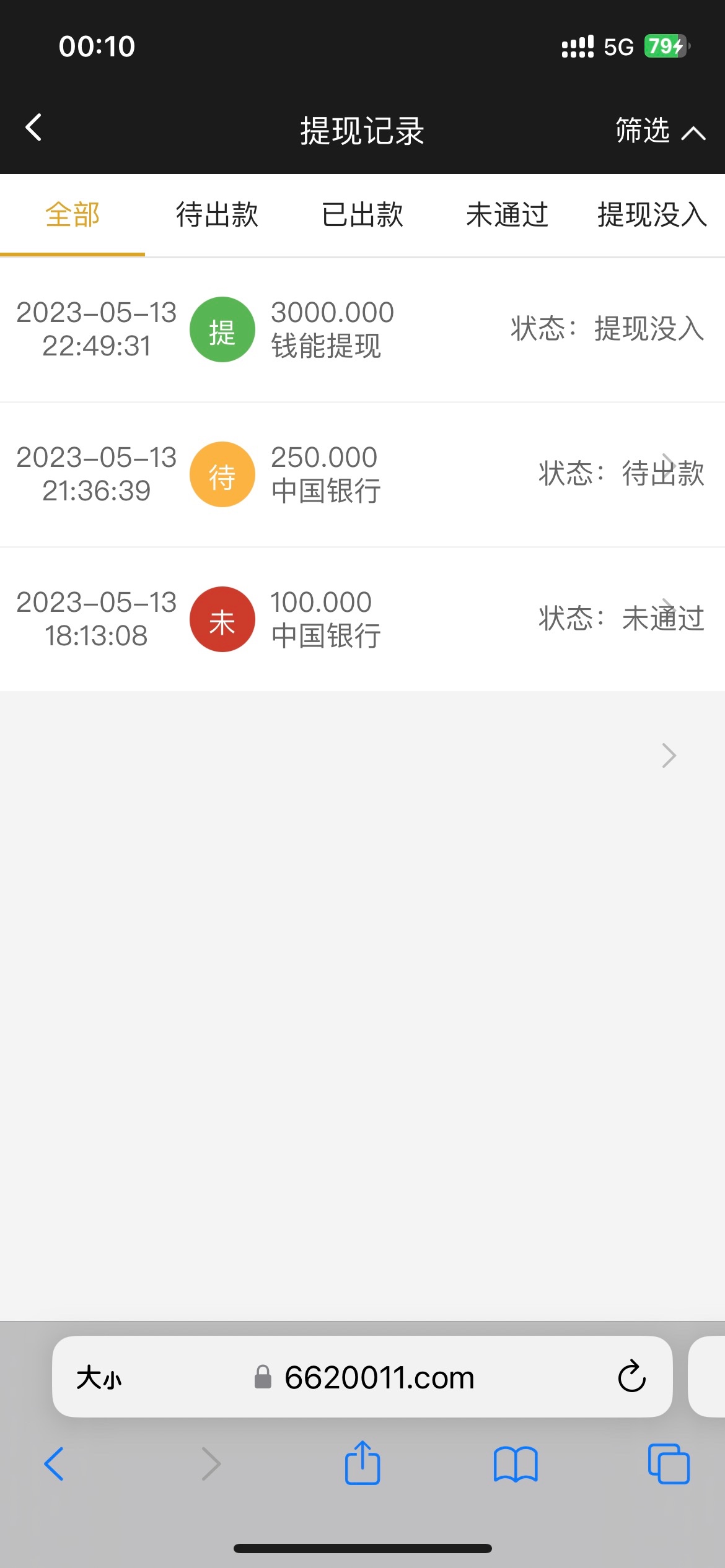
Task: Switch to the 待出款 tab
Action: 217,216
